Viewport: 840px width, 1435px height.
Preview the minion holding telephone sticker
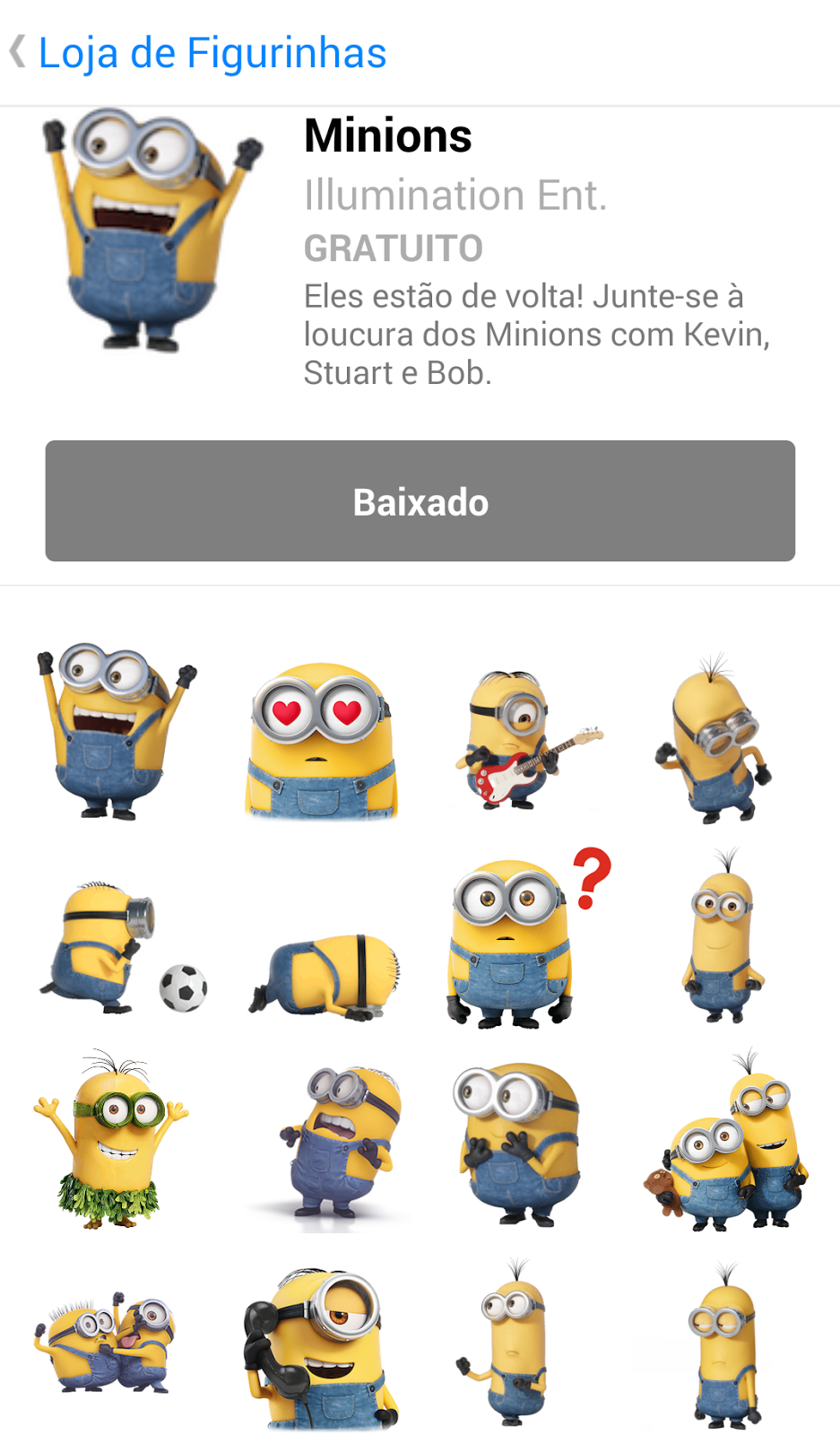pos(319,1345)
